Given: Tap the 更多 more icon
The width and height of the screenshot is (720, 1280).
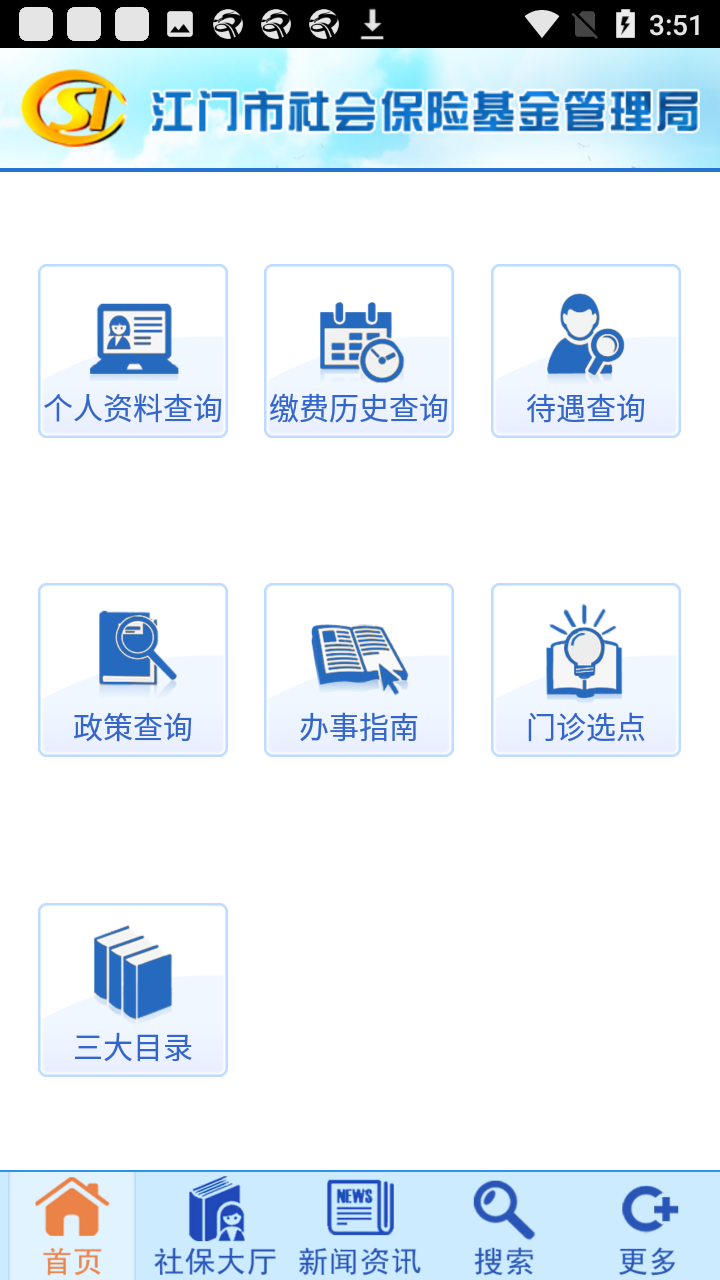Looking at the screenshot, I should [650, 1210].
